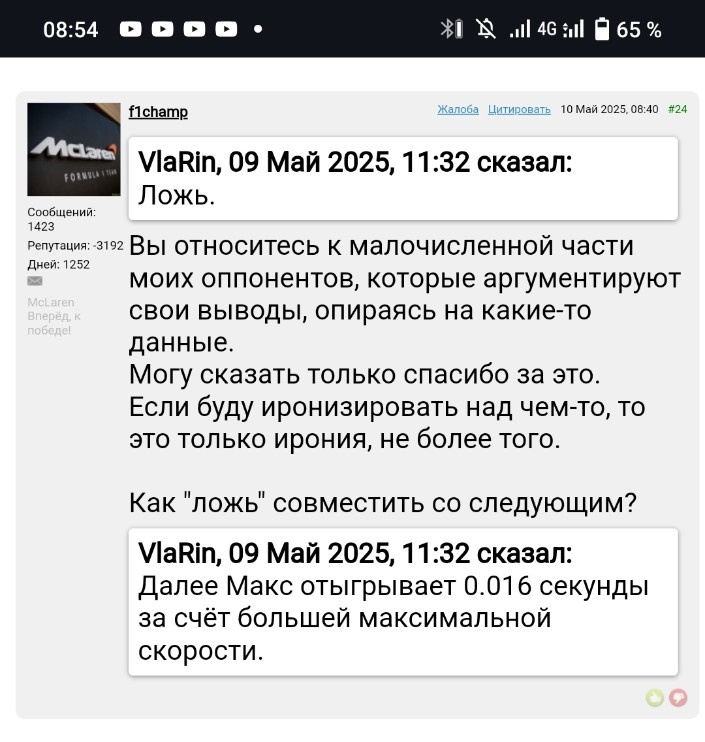Quote the post with Цитировать
Screen dimensions: 705x742
[518, 110]
